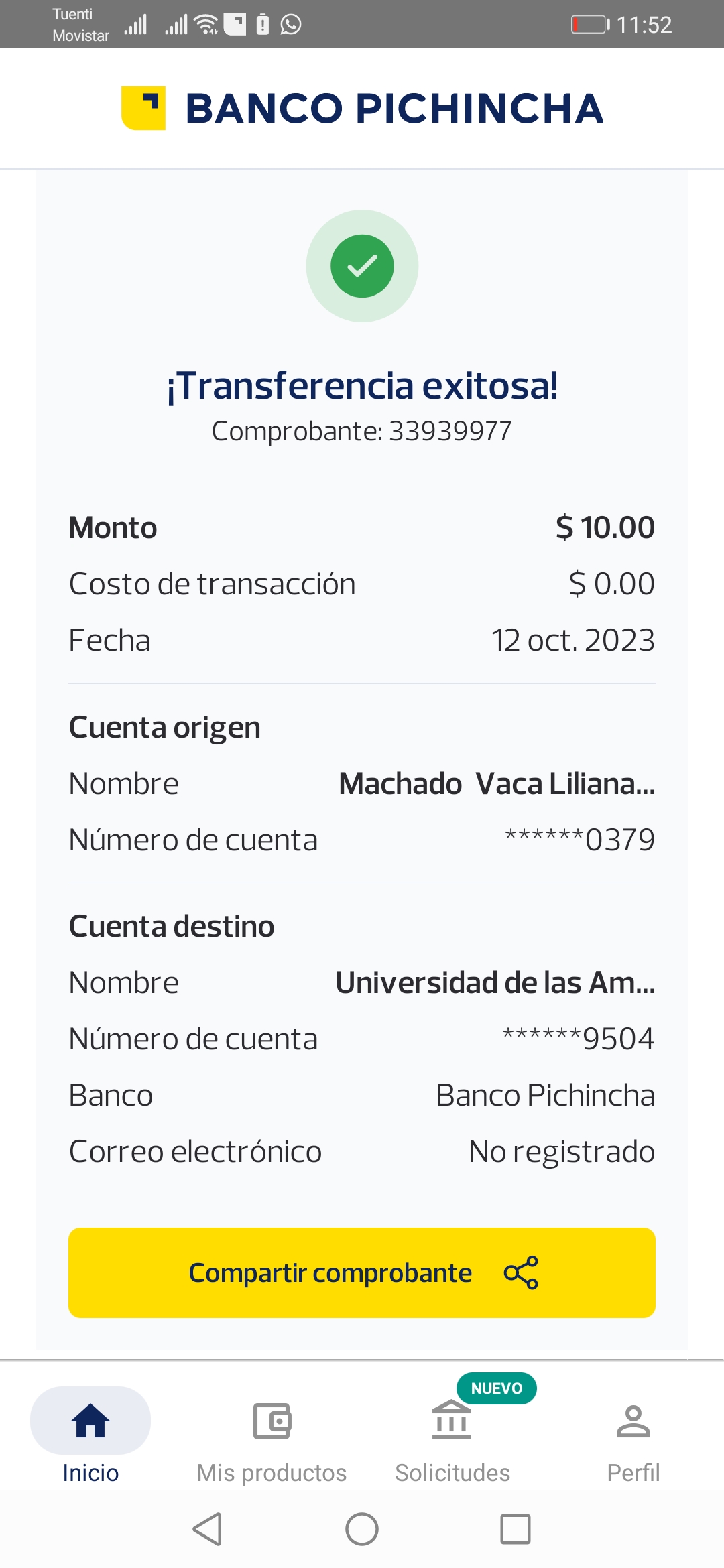This screenshot has width=724, height=1568.
Task: Tap the system home button
Action: [x=362, y=1529]
